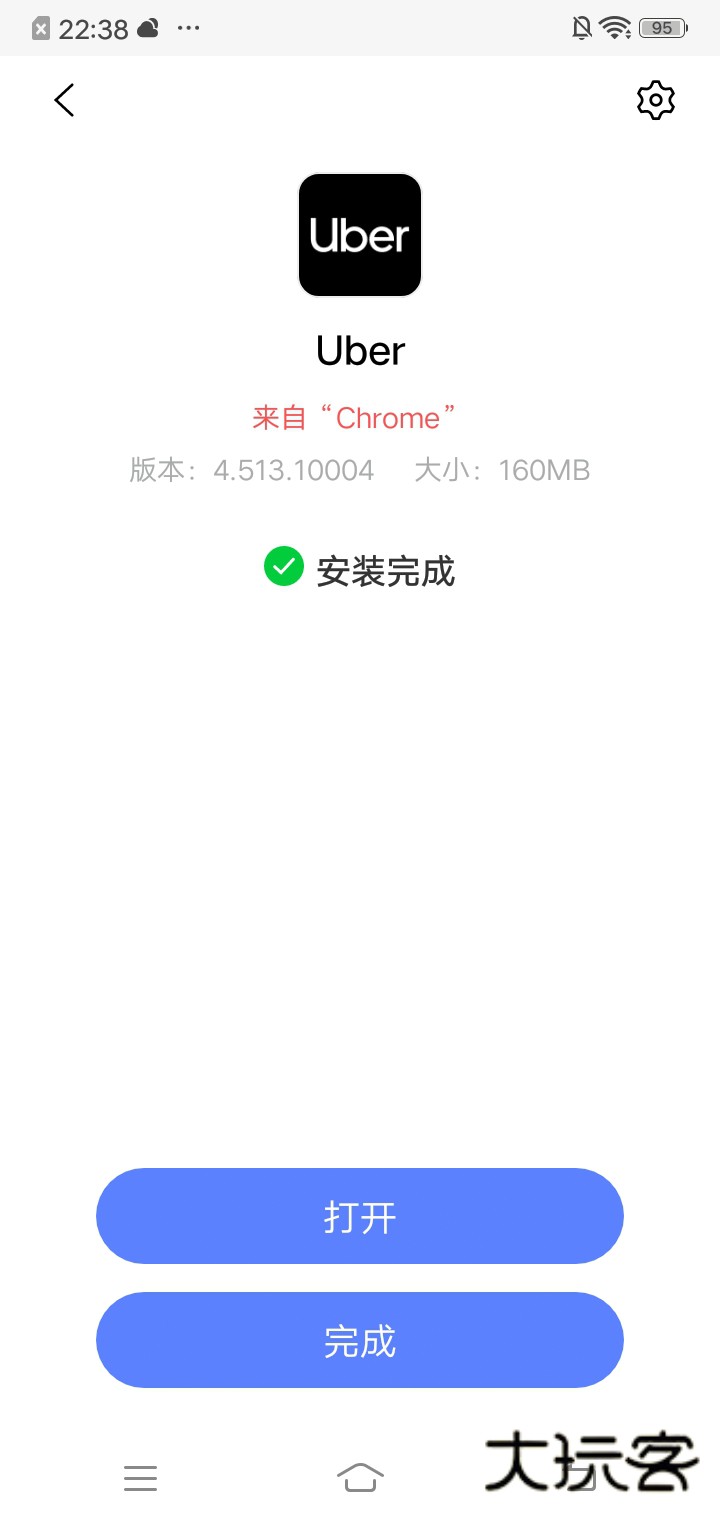The width and height of the screenshot is (720, 1520).
Task: Tap 打开 to launch Uber
Action: 360,1216
